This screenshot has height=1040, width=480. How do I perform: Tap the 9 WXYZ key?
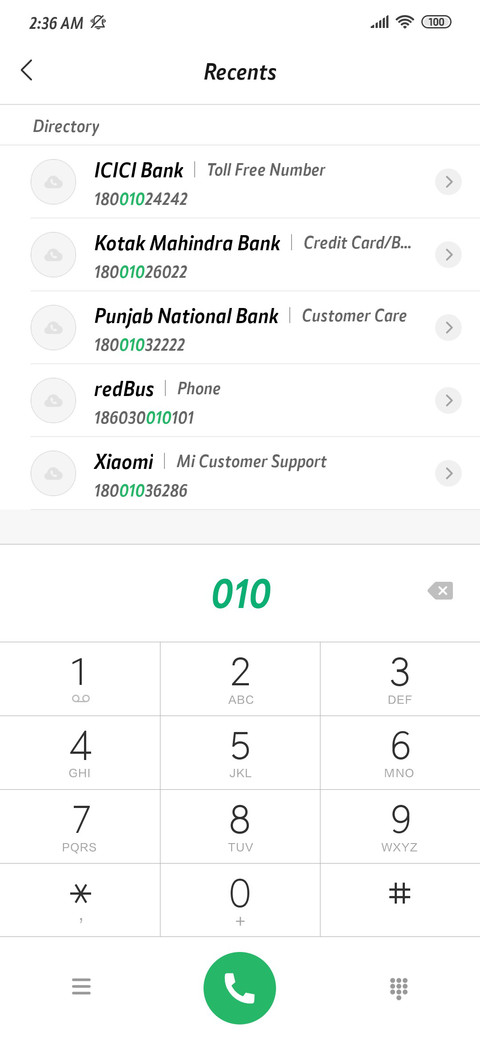[400, 826]
